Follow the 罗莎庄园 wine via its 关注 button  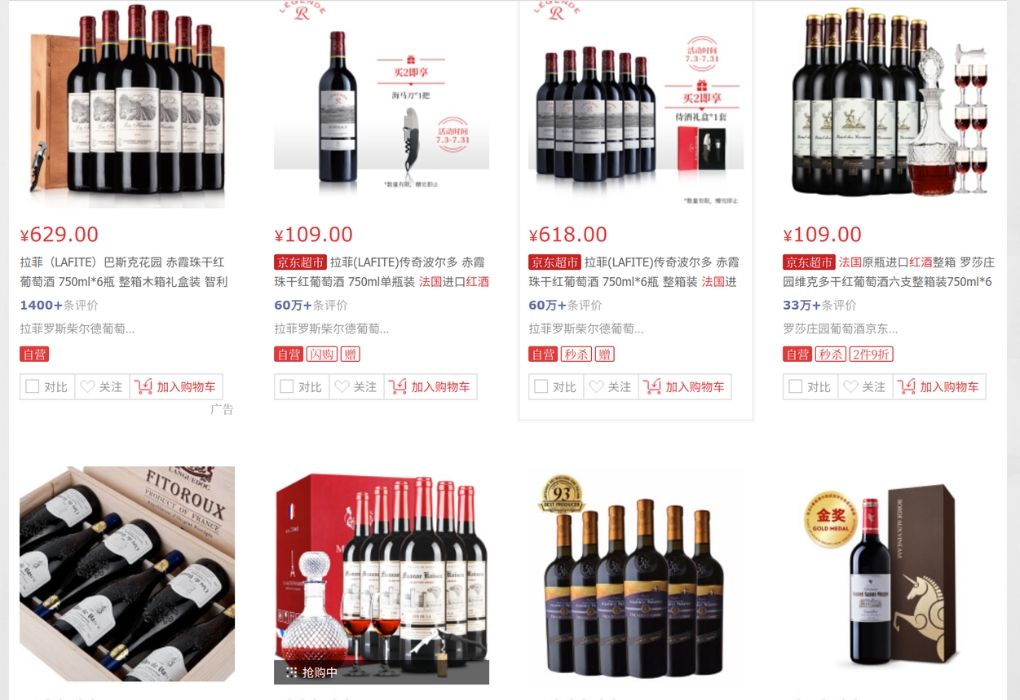coord(864,387)
